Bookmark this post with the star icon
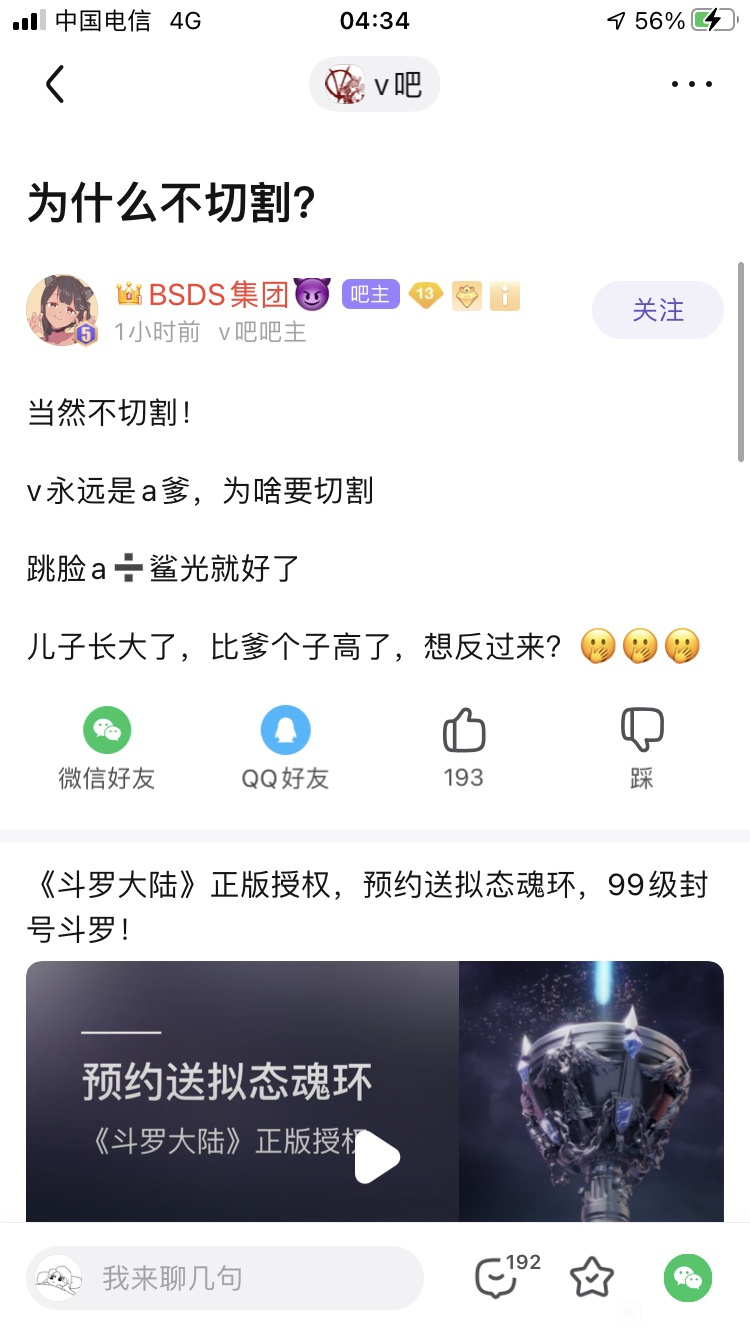750x1334 pixels. (x=591, y=1277)
